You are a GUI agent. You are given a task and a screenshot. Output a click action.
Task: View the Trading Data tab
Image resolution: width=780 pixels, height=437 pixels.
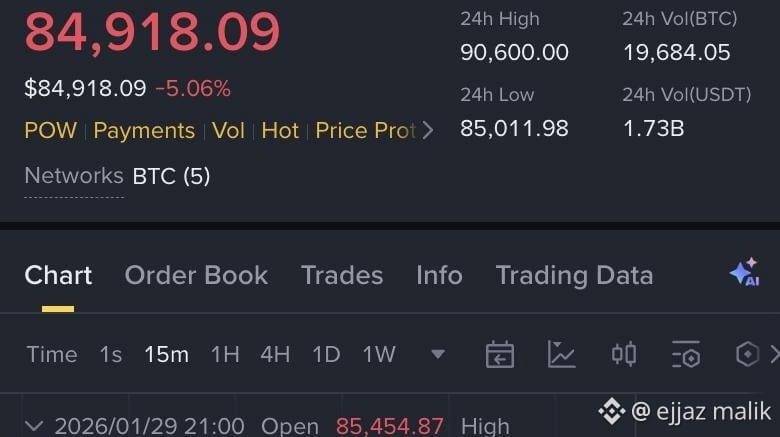pyautogui.click(x=574, y=275)
